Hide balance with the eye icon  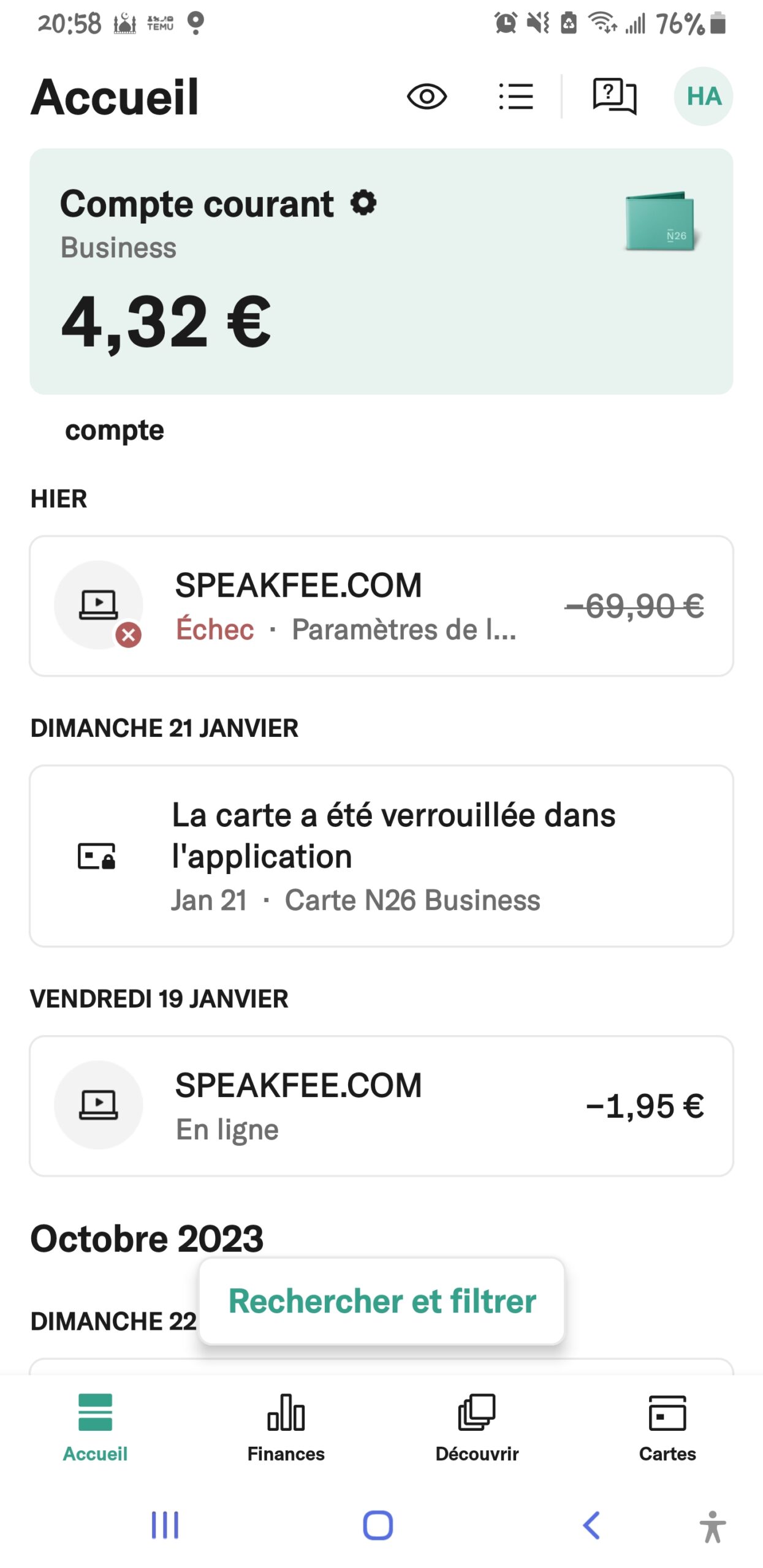(x=427, y=97)
